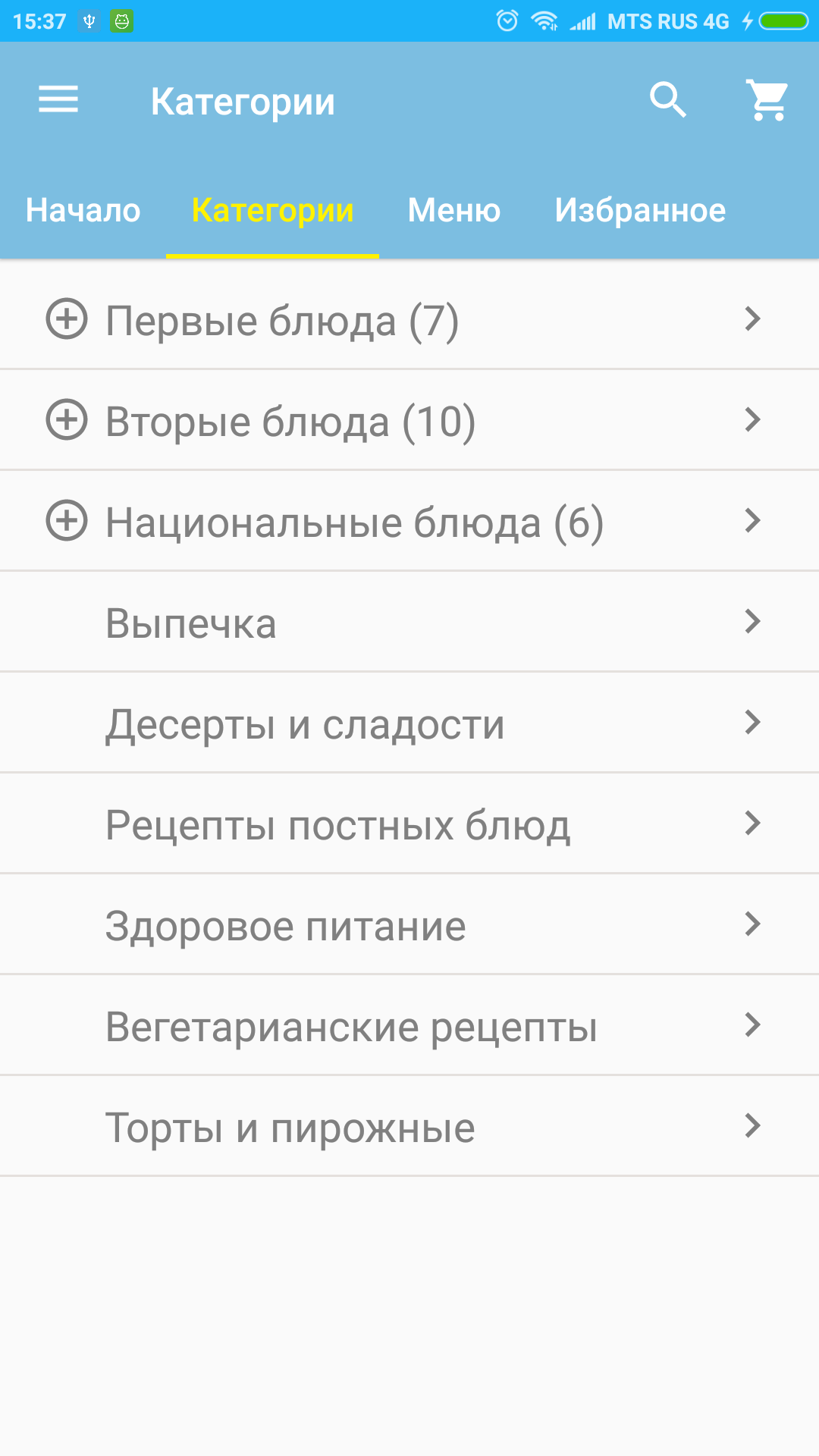The height and width of the screenshot is (1456, 819).
Task: Open the Национальные блюда (6) category
Action: coord(354,522)
